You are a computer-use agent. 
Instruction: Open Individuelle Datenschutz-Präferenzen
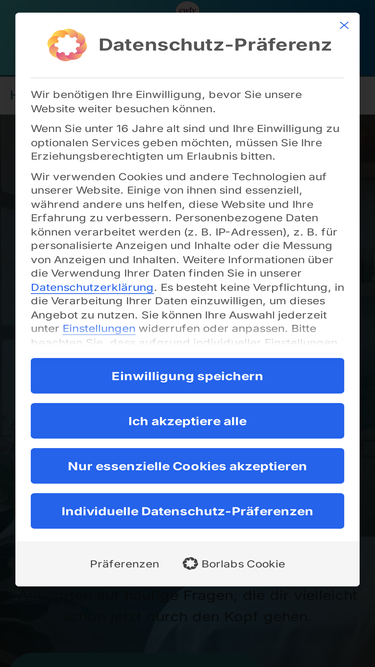pyautogui.click(x=187, y=511)
